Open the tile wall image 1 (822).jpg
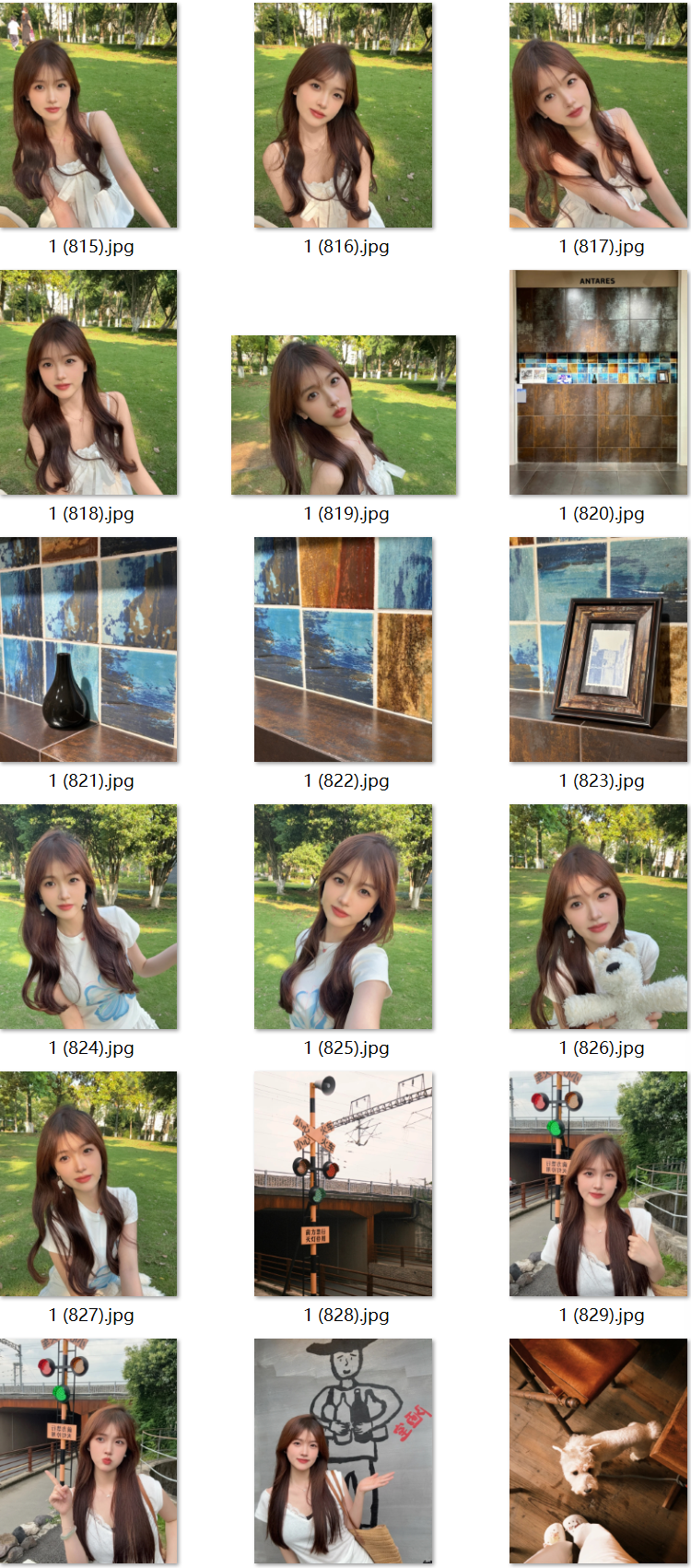Viewport: 691px width, 1568px height. coord(343,649)
